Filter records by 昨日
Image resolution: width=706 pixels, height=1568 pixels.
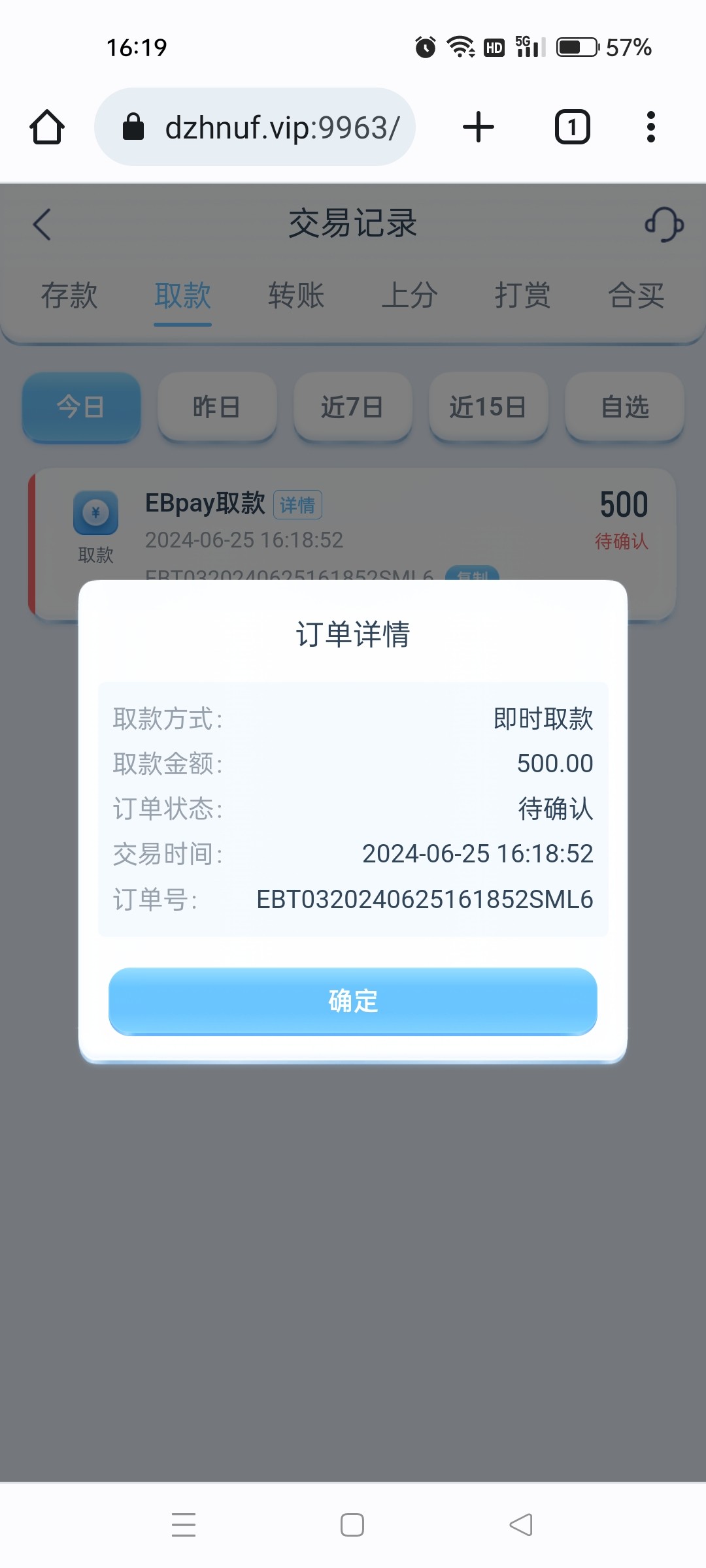click(x=216, y=407)
